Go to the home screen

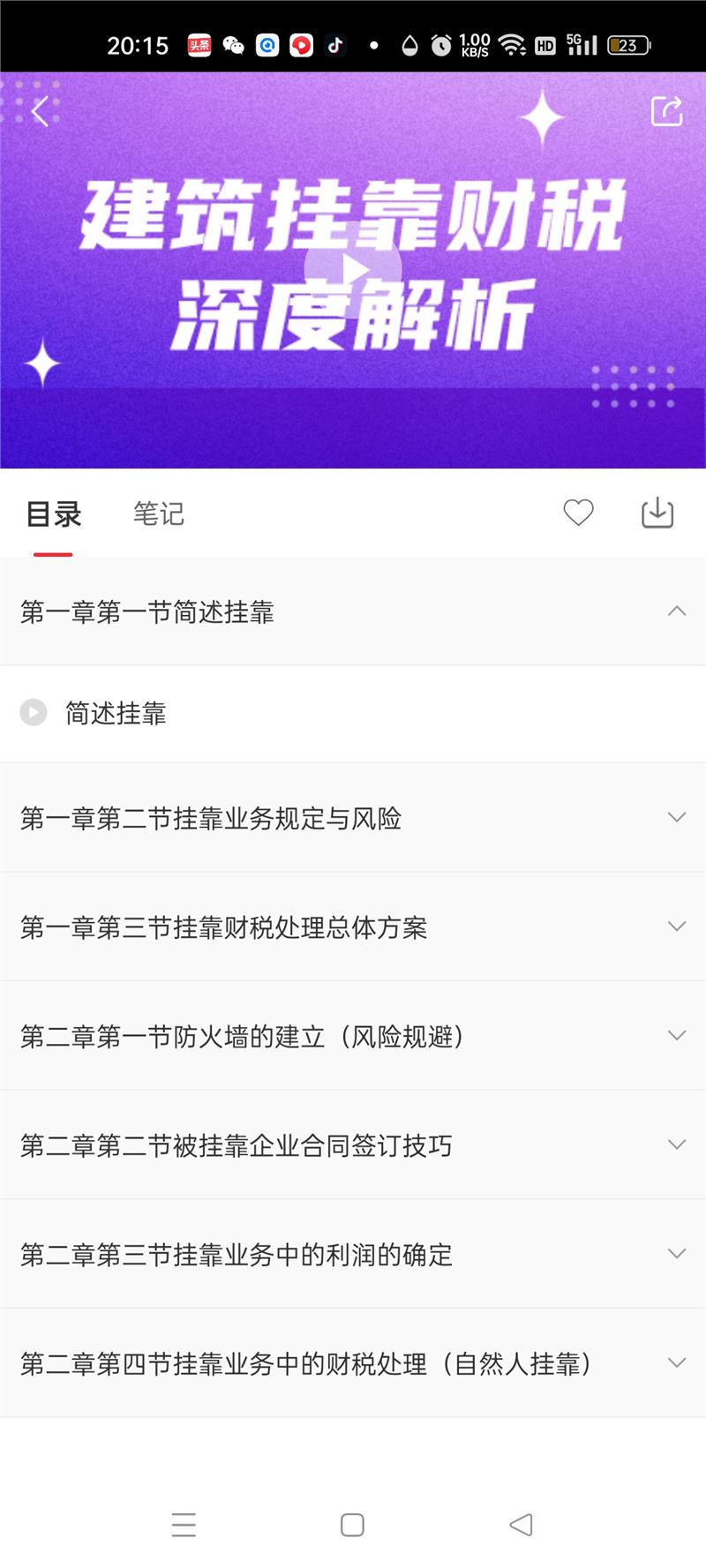[352, 1525]
